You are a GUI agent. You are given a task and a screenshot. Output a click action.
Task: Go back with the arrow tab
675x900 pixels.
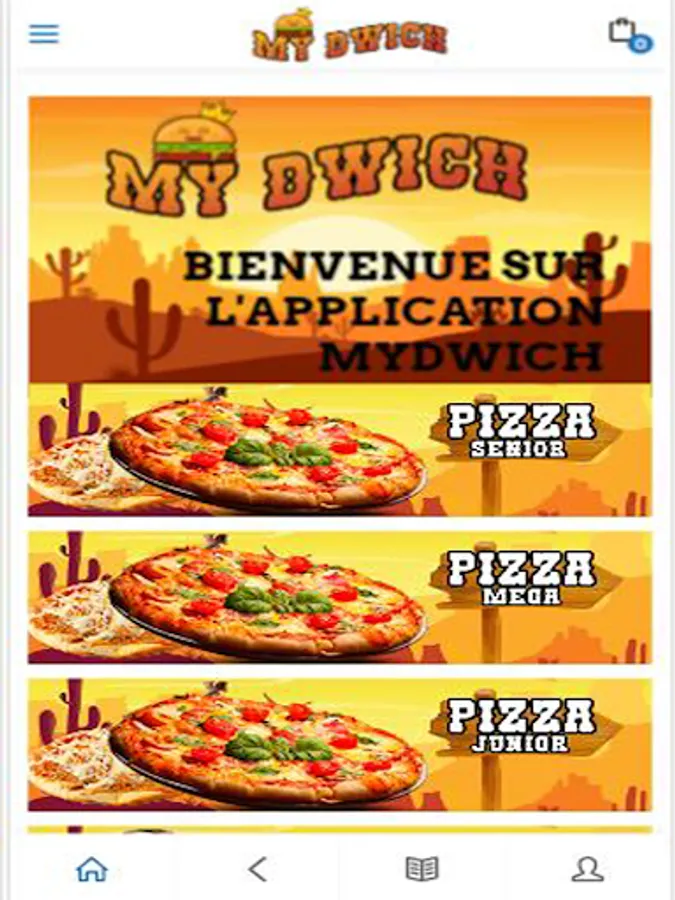(x=257, y=869)
